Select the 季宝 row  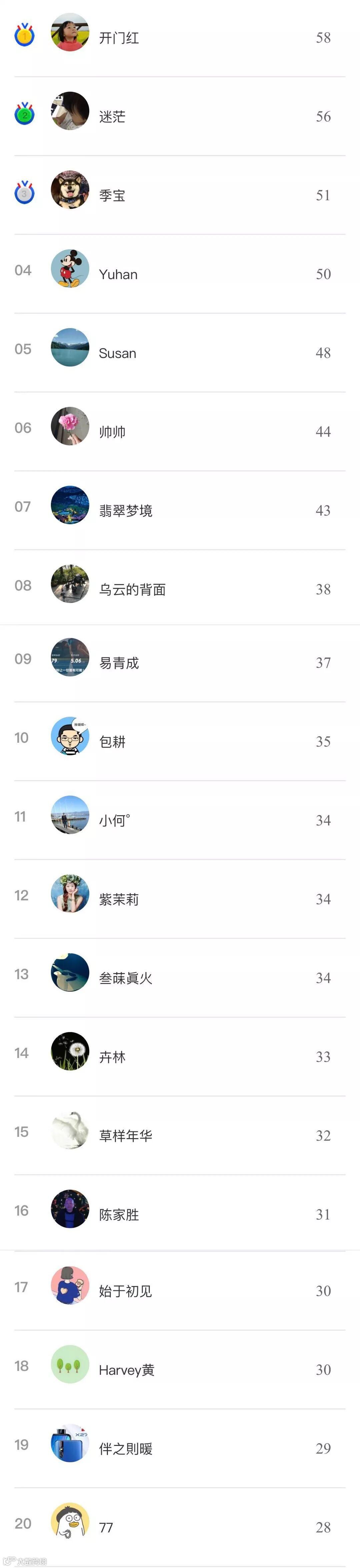180,195
